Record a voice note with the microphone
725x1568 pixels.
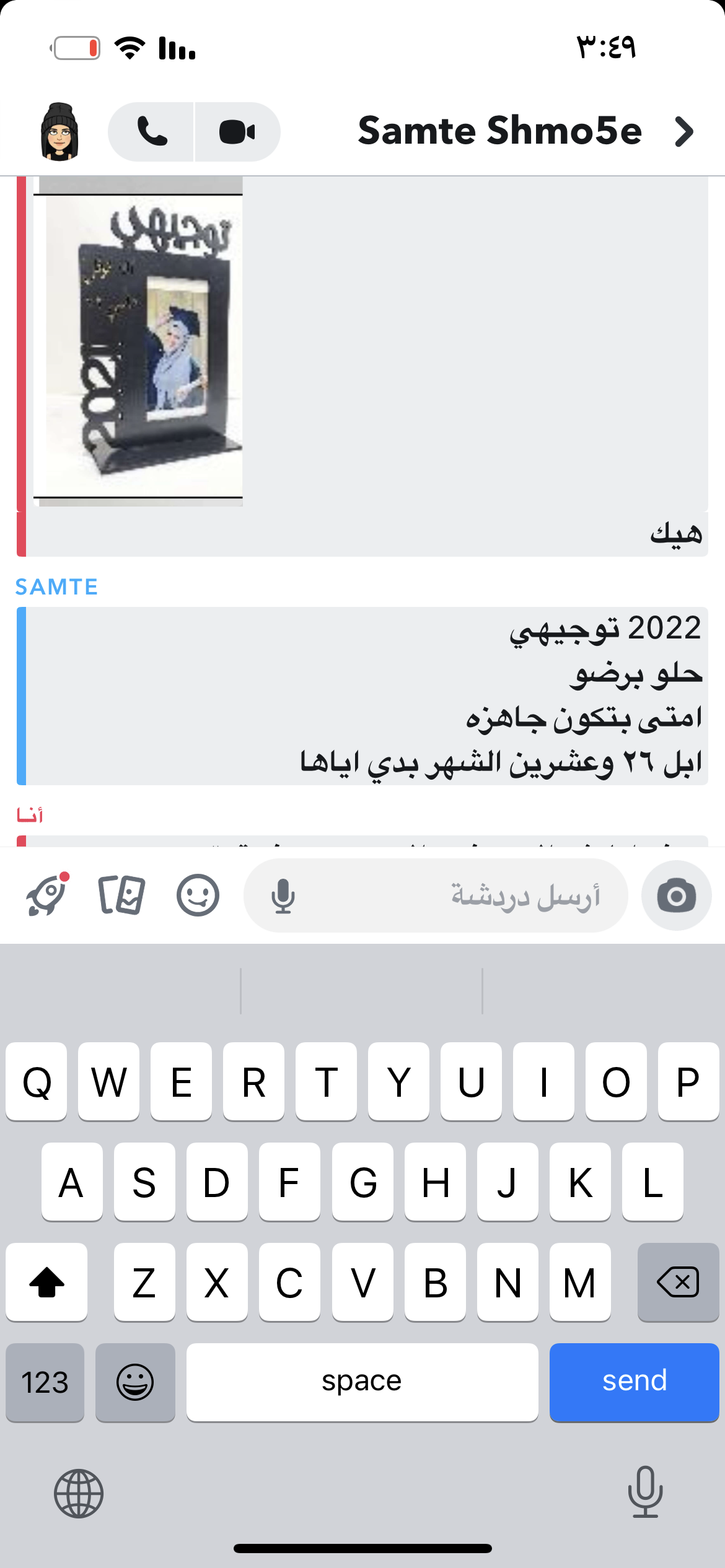283,896
